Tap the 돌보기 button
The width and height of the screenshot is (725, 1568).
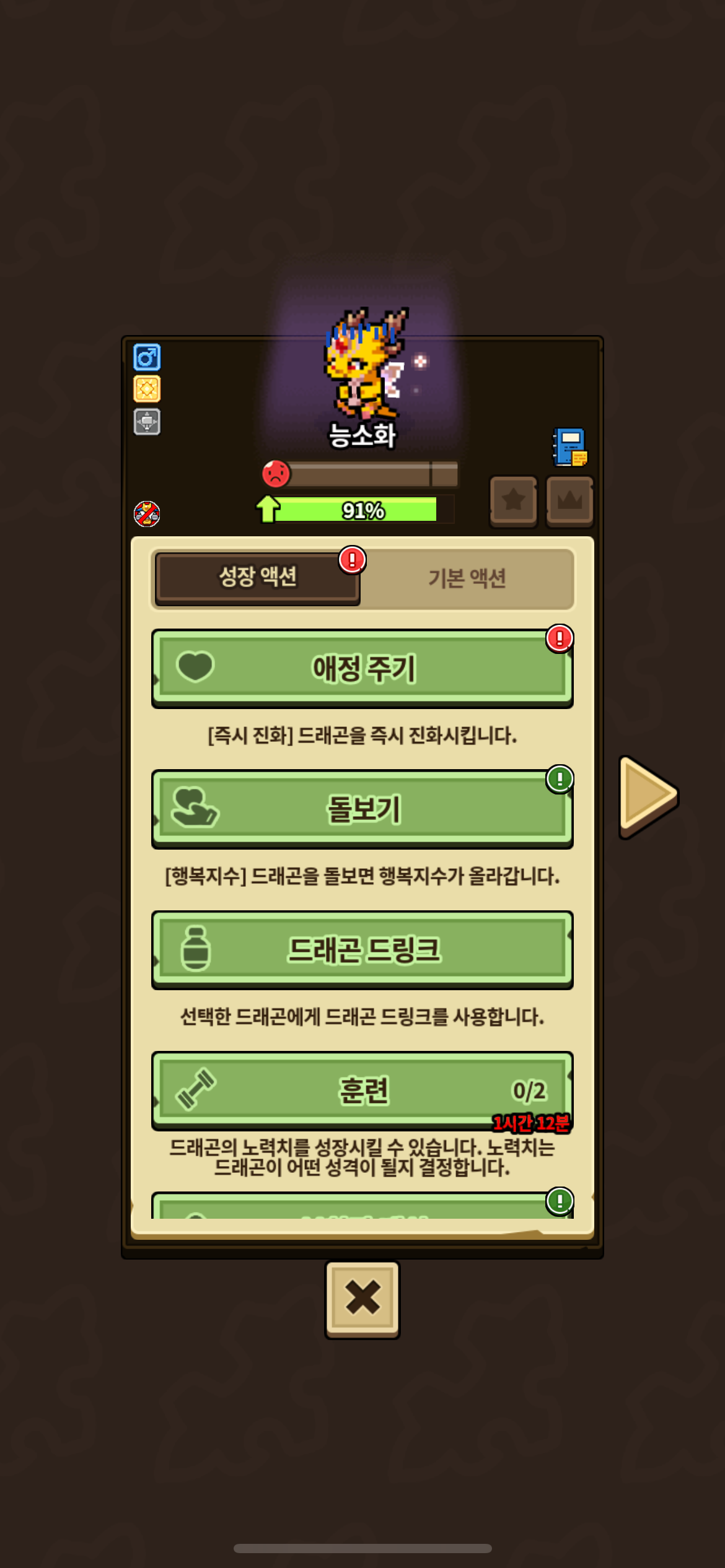[x=362, y=809]
